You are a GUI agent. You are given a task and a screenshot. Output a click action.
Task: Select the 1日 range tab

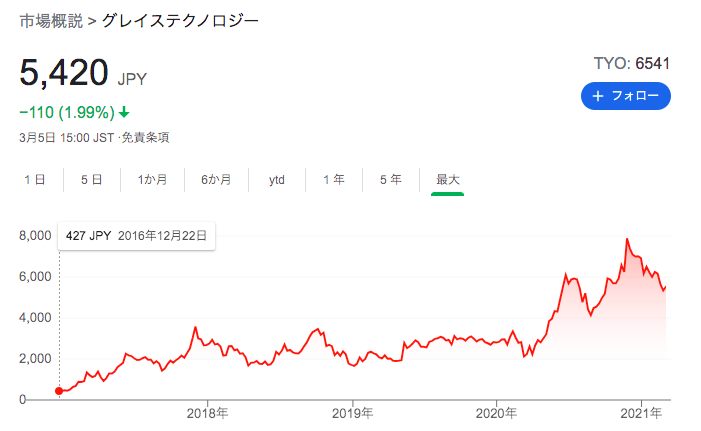pos(34,180)
